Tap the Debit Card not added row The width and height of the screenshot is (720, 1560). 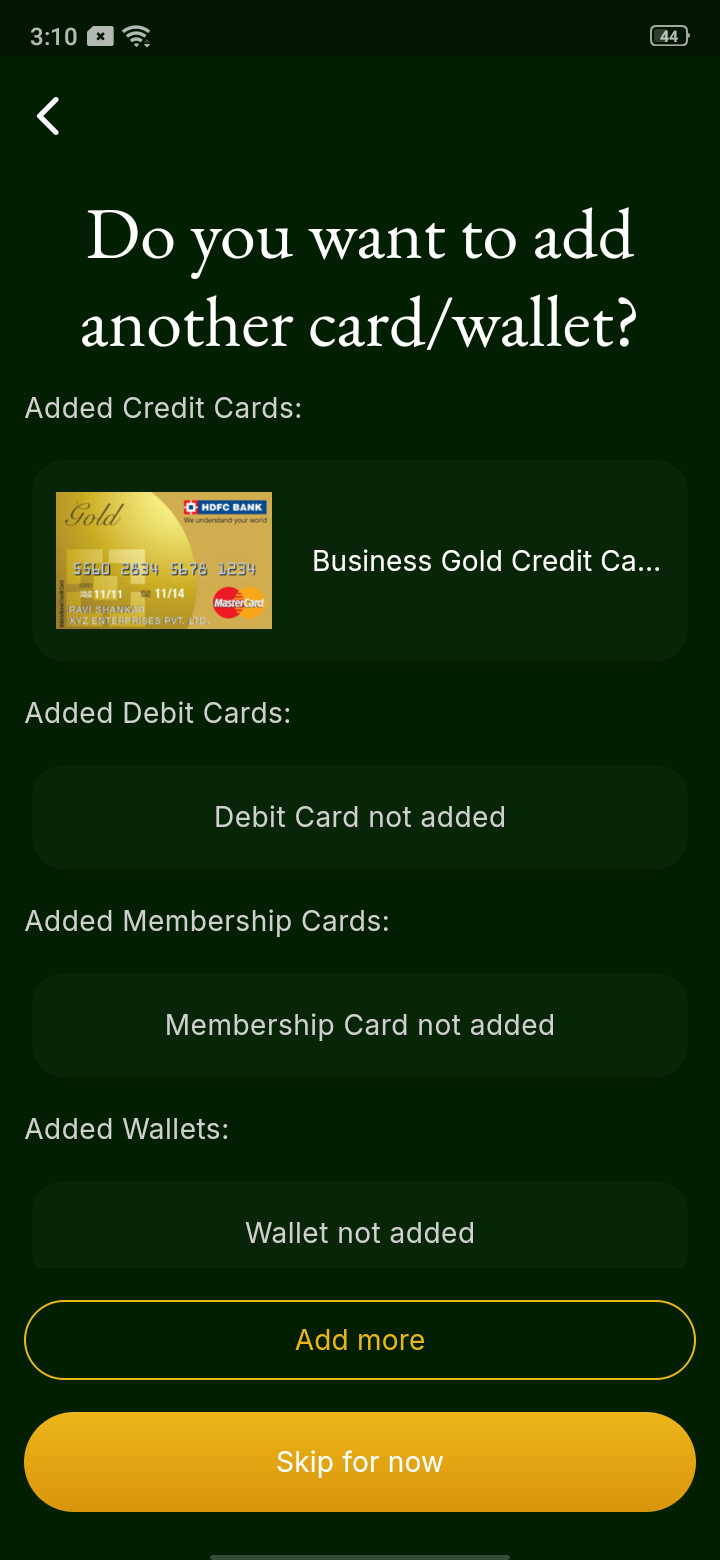[360, 816]
